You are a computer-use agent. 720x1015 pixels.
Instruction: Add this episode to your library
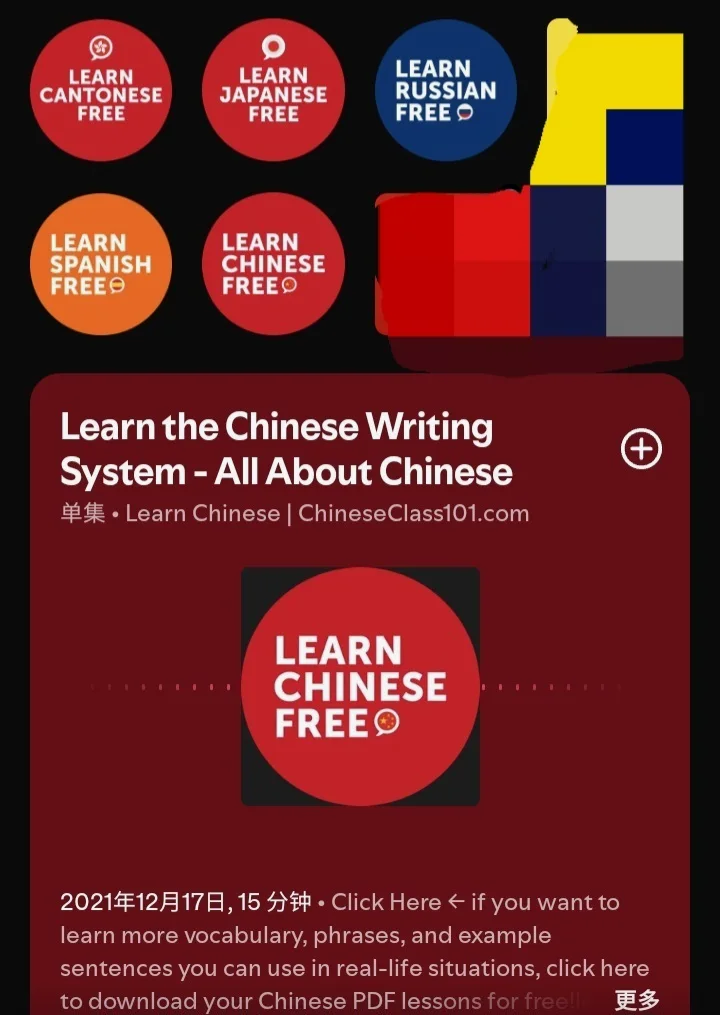click(641, 449)
